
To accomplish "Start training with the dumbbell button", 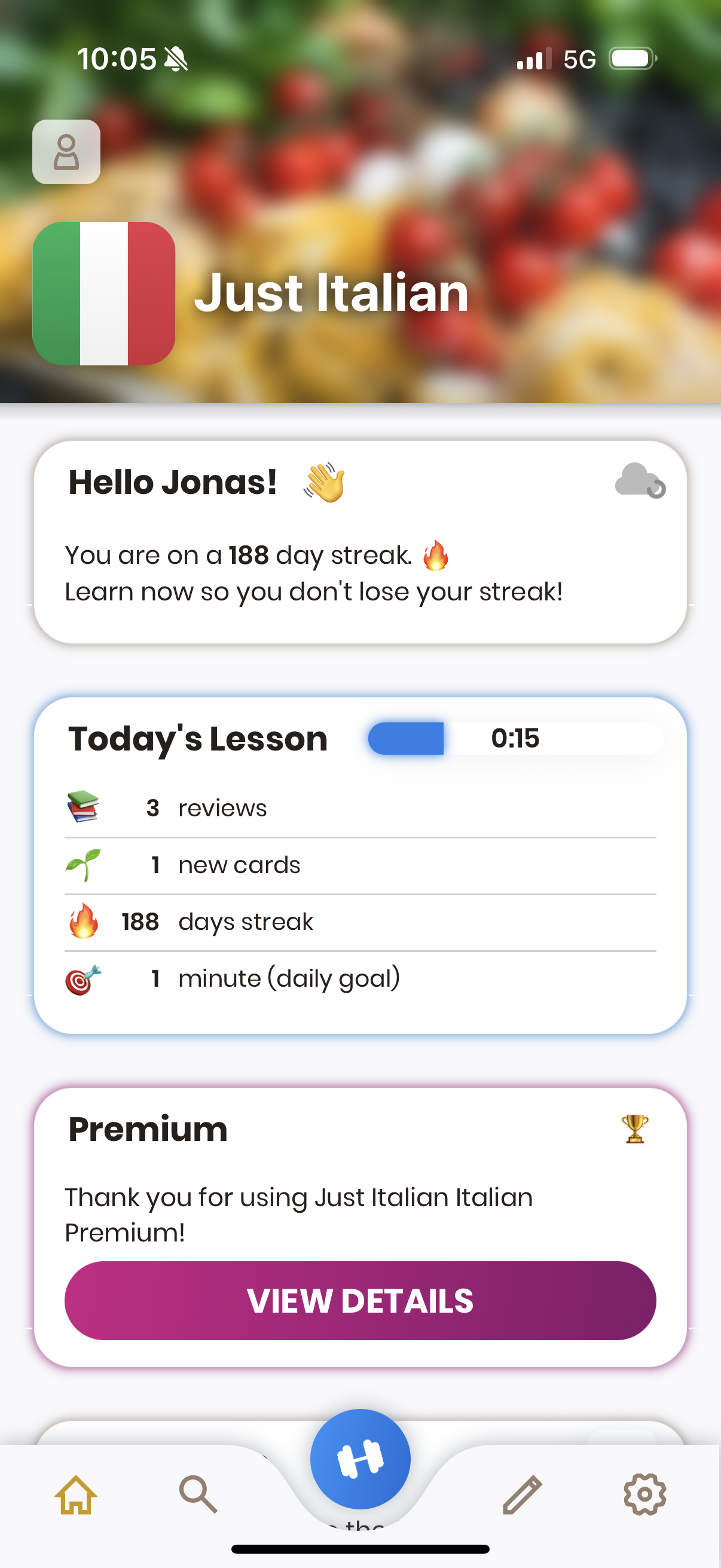I will [x=360, y=1459].
